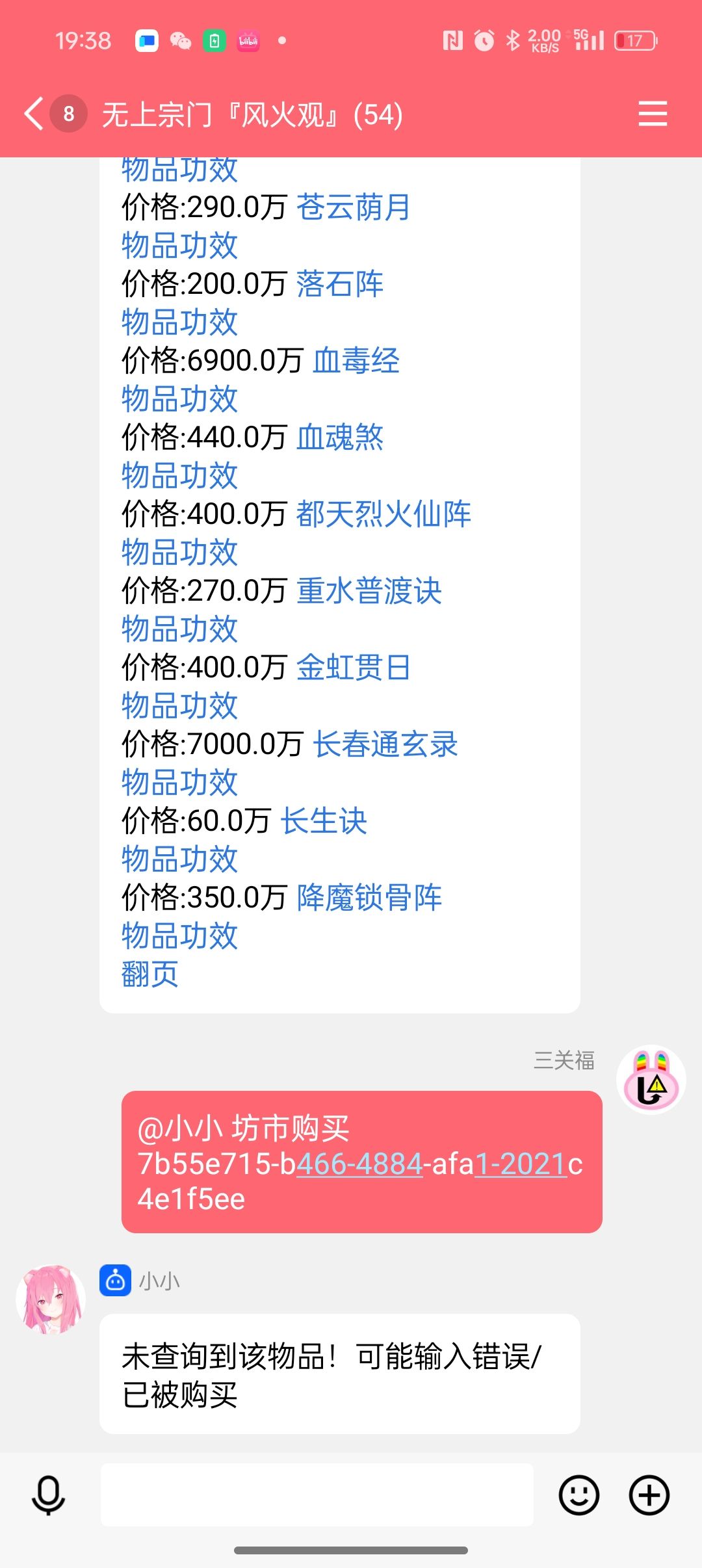Go back from the group chat

34,114
